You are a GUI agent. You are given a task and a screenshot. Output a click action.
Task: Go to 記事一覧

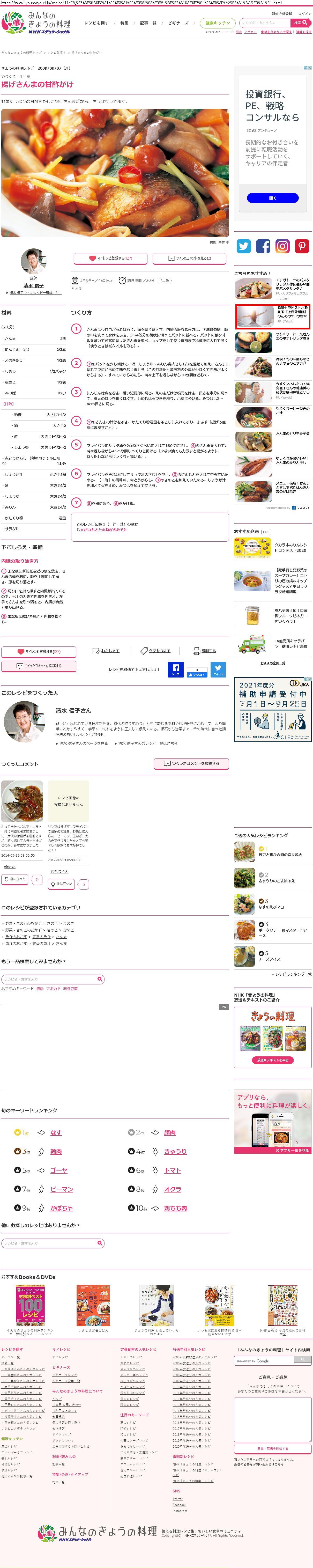[148, 23]
